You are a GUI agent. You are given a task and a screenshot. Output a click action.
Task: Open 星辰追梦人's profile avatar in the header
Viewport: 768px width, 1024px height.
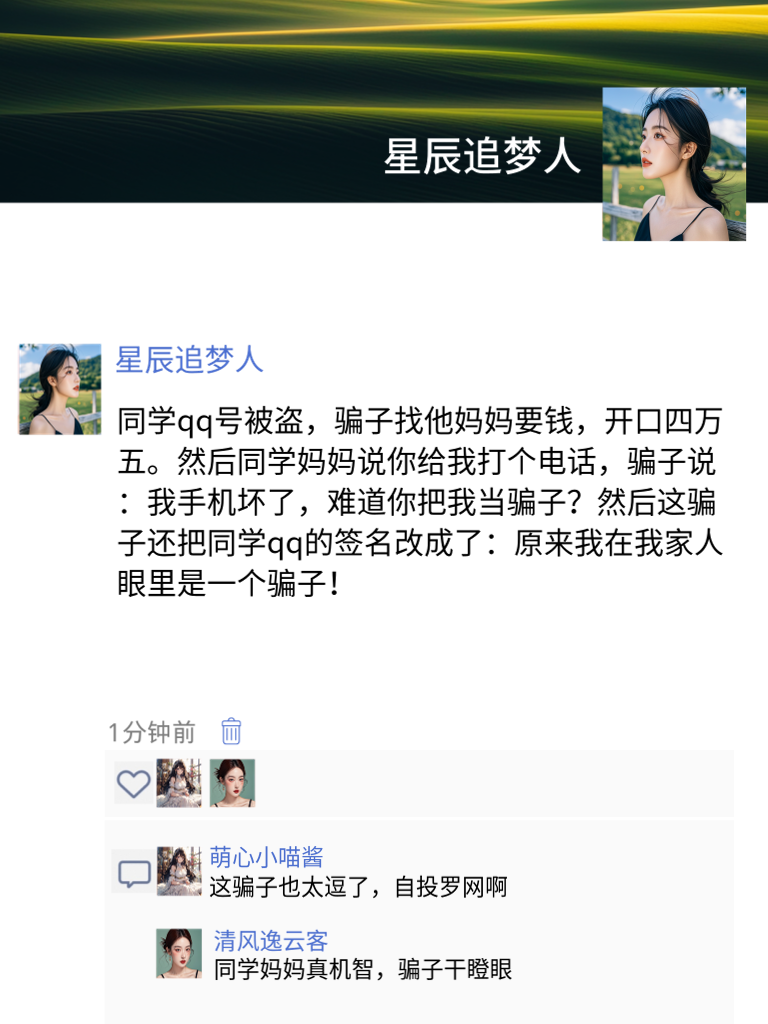pos(676,165)
